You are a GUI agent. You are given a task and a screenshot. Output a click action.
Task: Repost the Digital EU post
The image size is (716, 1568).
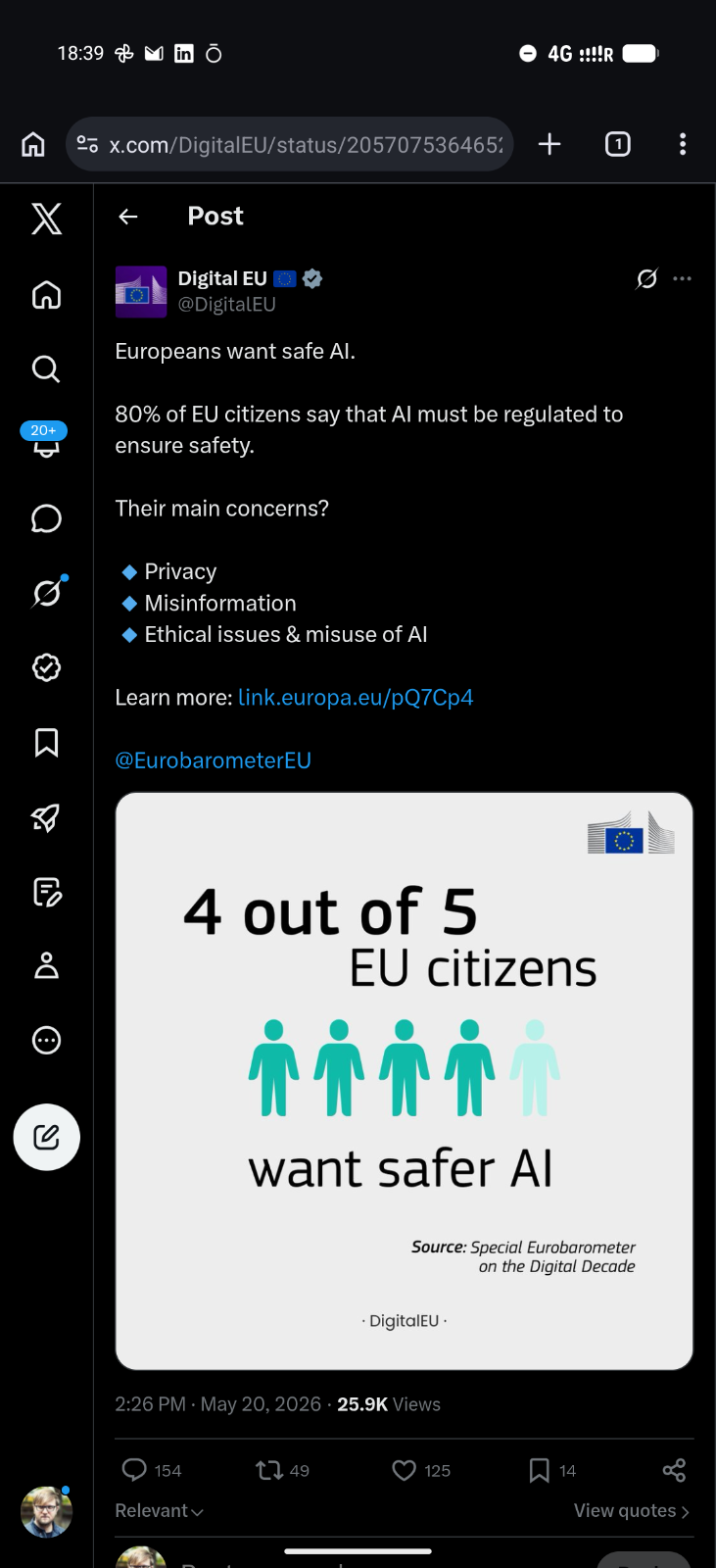[x=269, y=1470]
